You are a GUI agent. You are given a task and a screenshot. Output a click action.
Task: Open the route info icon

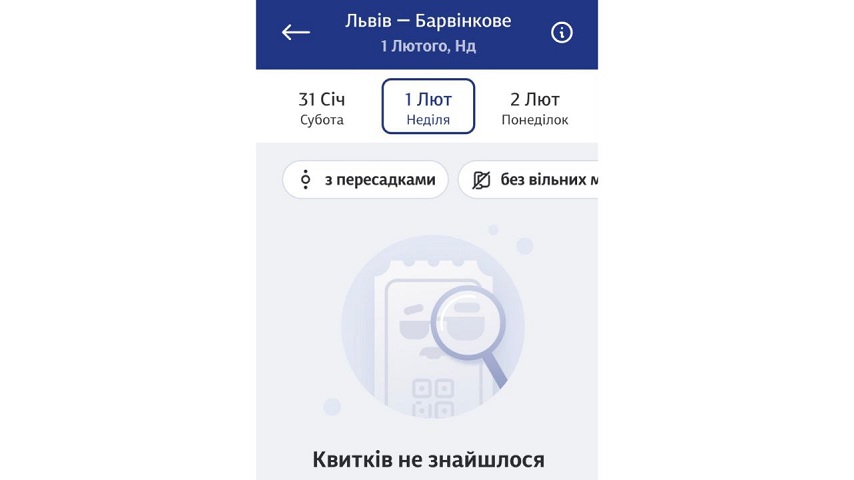562,33
